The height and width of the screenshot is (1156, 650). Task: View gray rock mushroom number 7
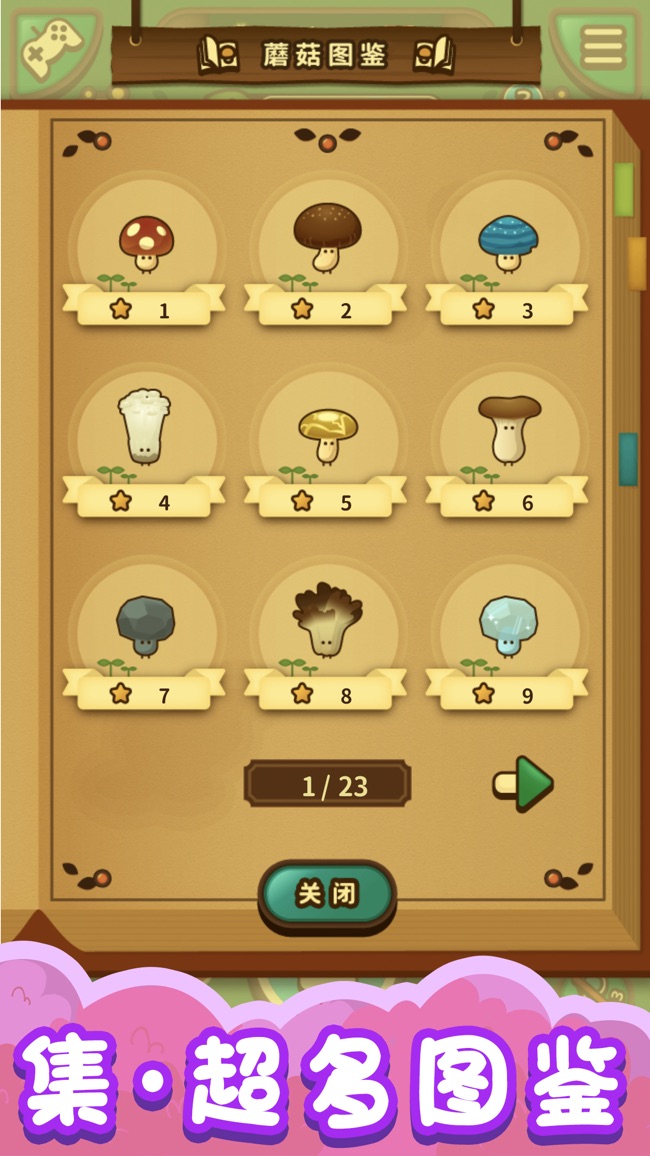(x=146, y=624)
